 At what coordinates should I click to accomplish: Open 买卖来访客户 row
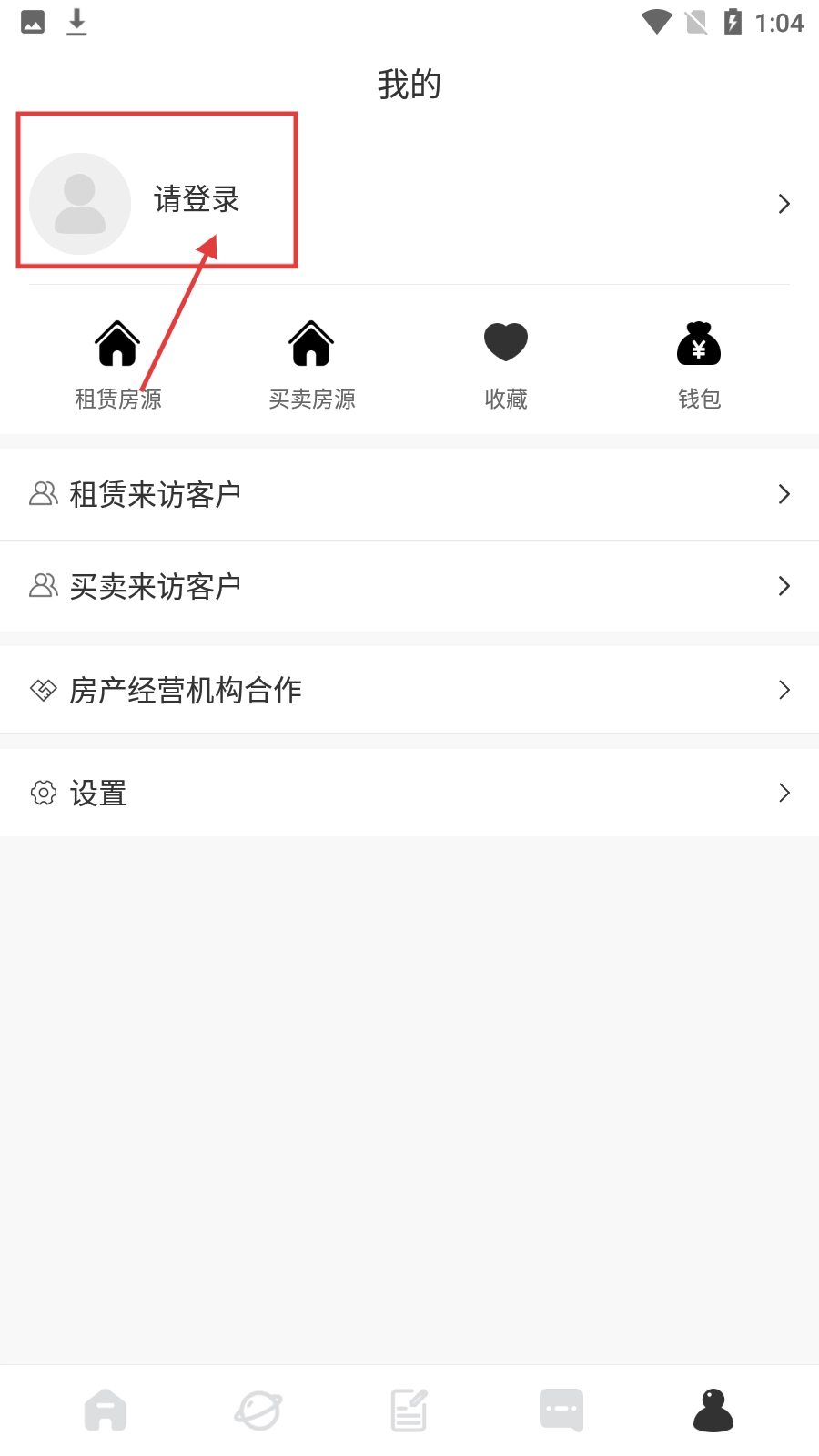click(409, 586)
